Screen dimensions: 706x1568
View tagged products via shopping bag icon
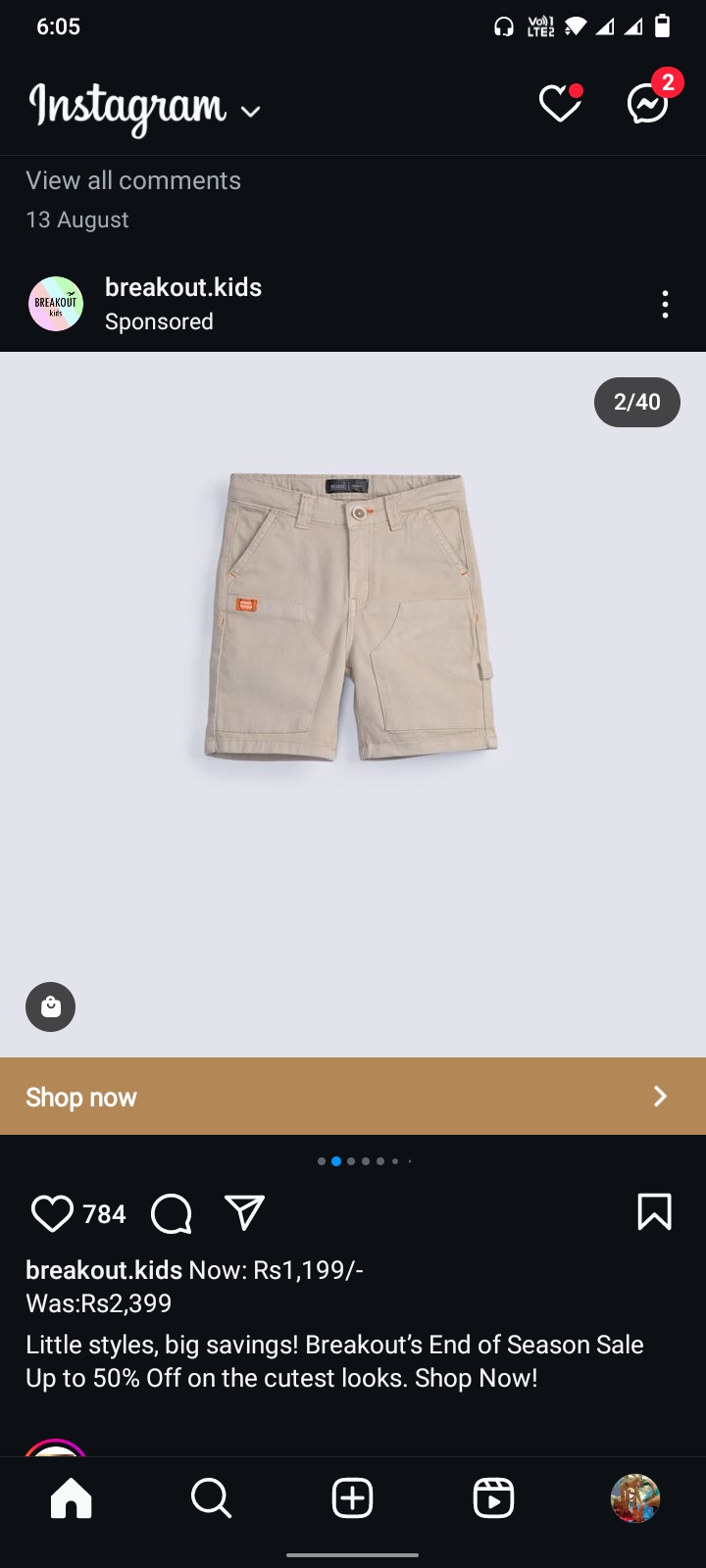point(51,1006)
